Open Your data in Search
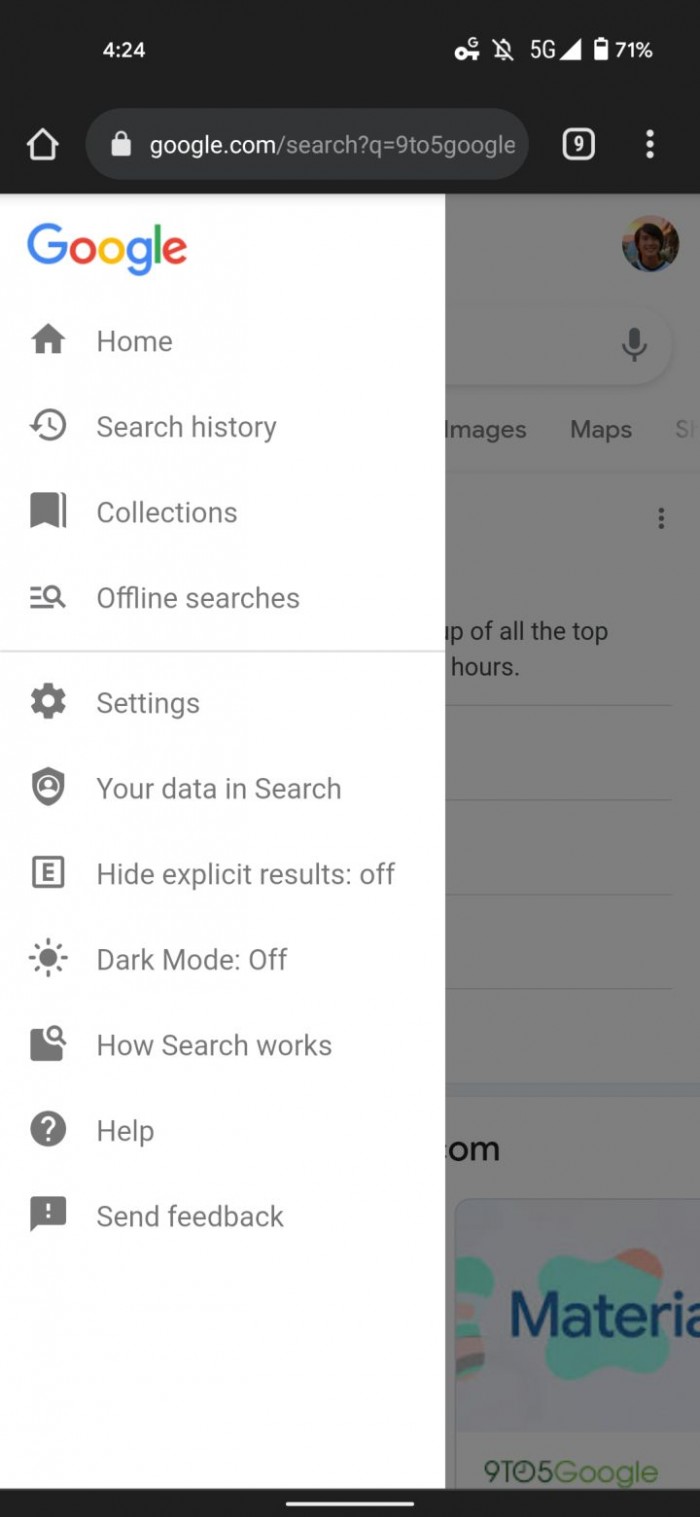This screenshot has height=1517, width=700. click(218, 788)
